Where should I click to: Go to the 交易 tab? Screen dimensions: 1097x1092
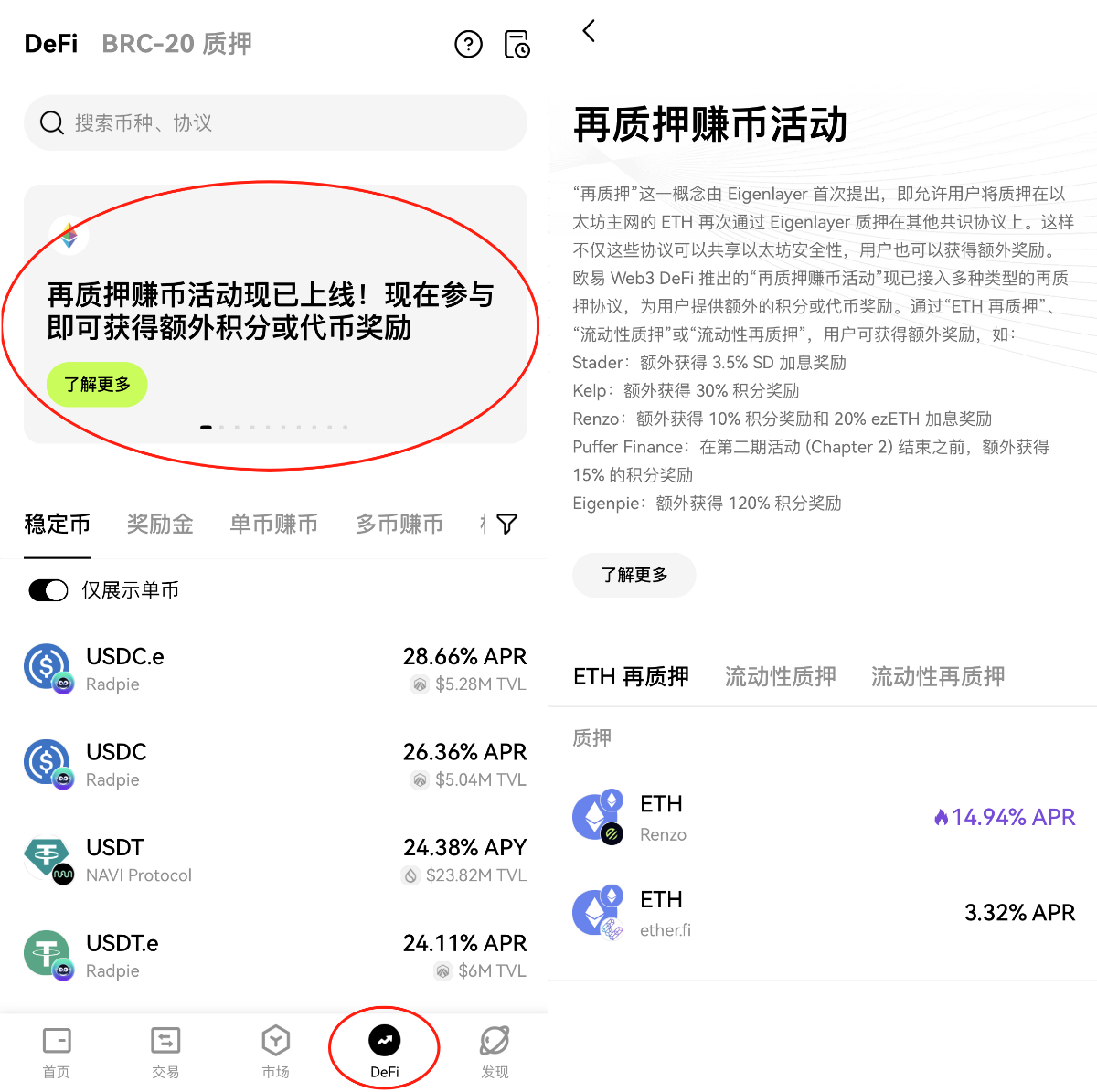coord(165,1051)
